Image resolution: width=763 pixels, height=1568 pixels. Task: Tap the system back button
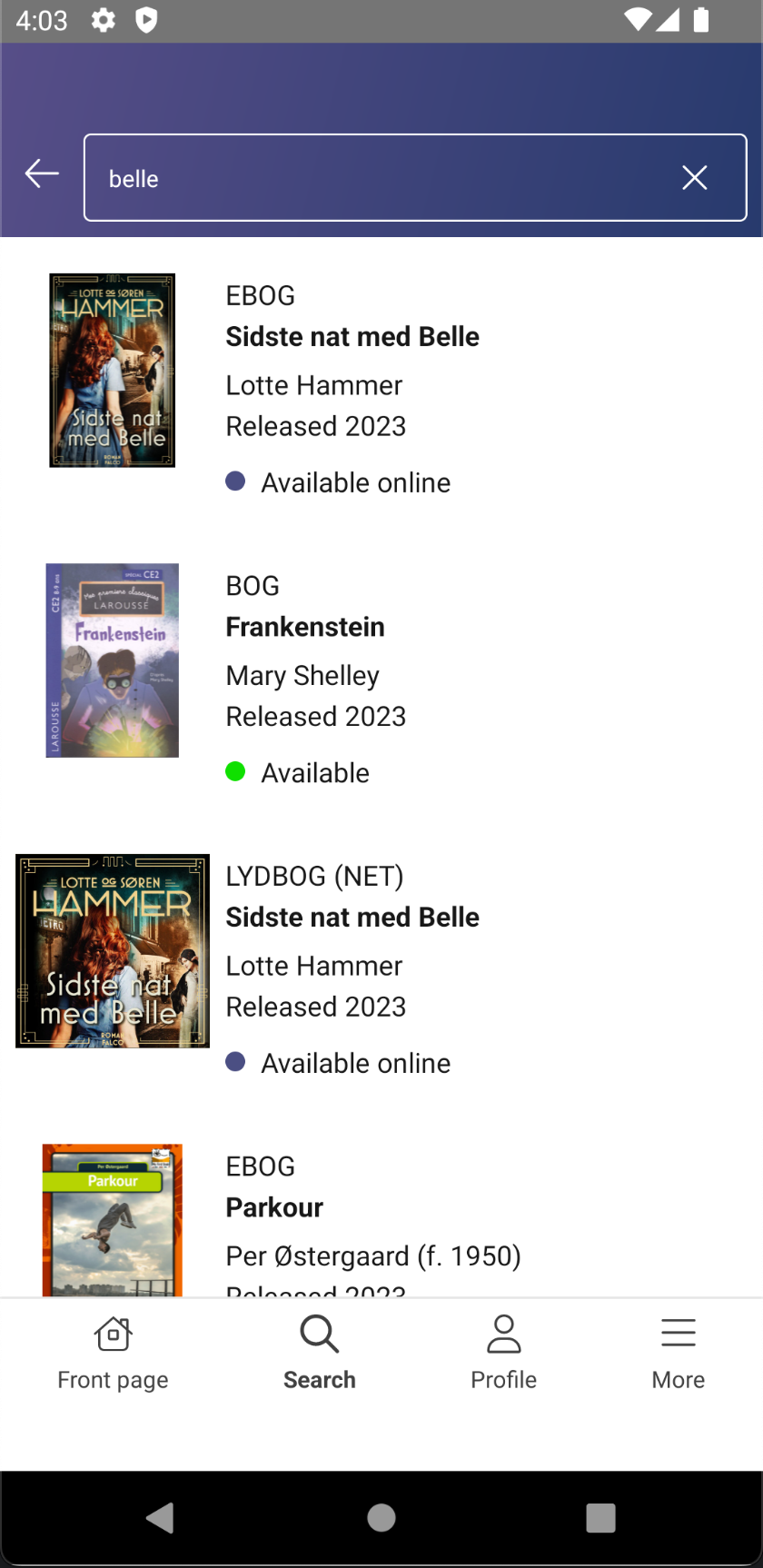point(161,1517)
